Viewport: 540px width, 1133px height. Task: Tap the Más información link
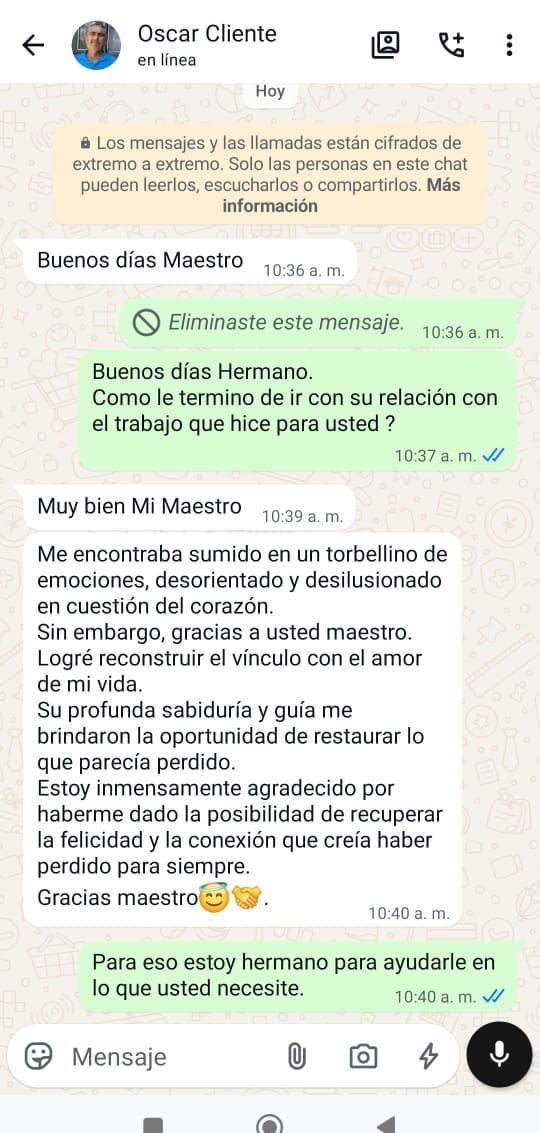click(341, 195)
